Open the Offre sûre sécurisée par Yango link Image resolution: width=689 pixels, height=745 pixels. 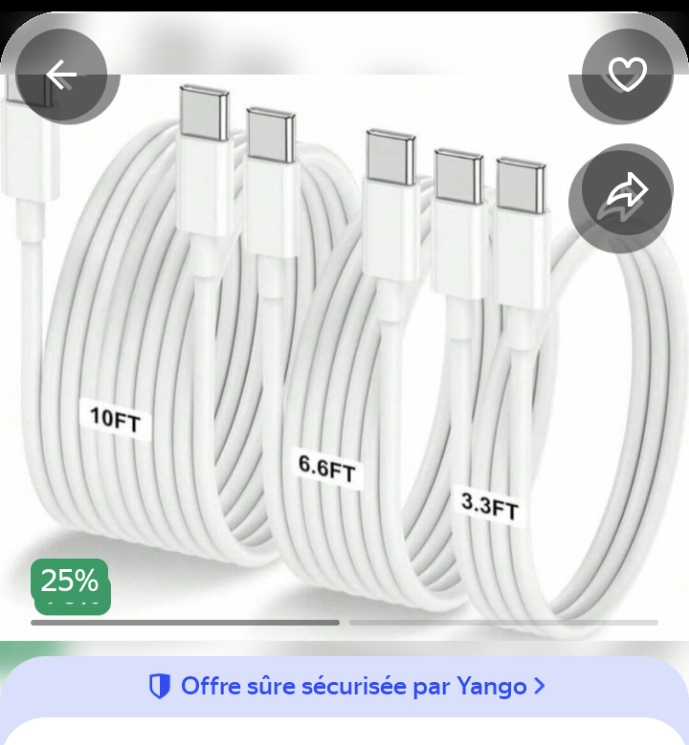(346, 686)
